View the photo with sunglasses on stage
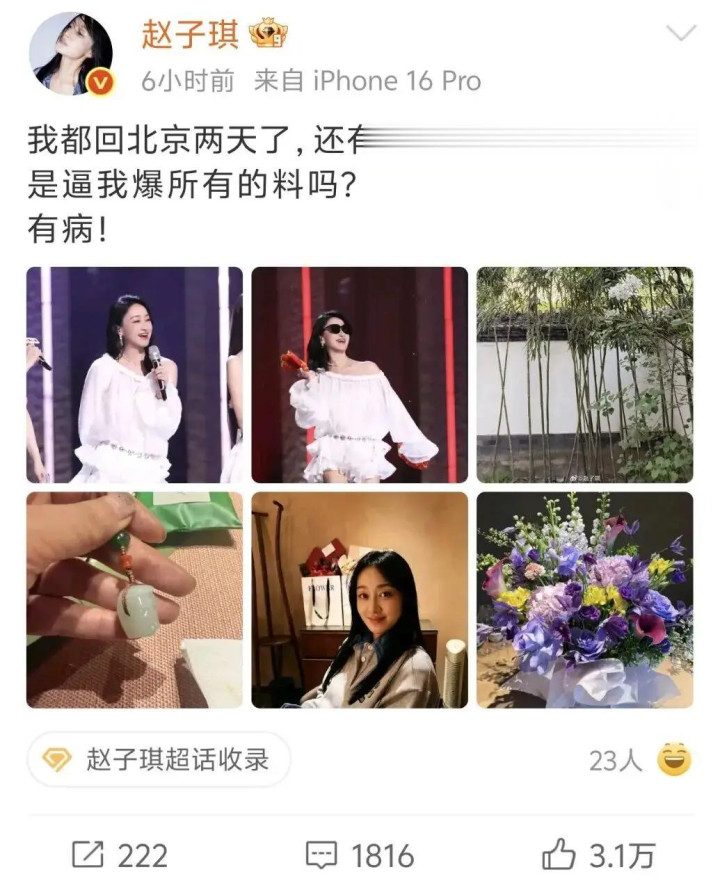 359,375
